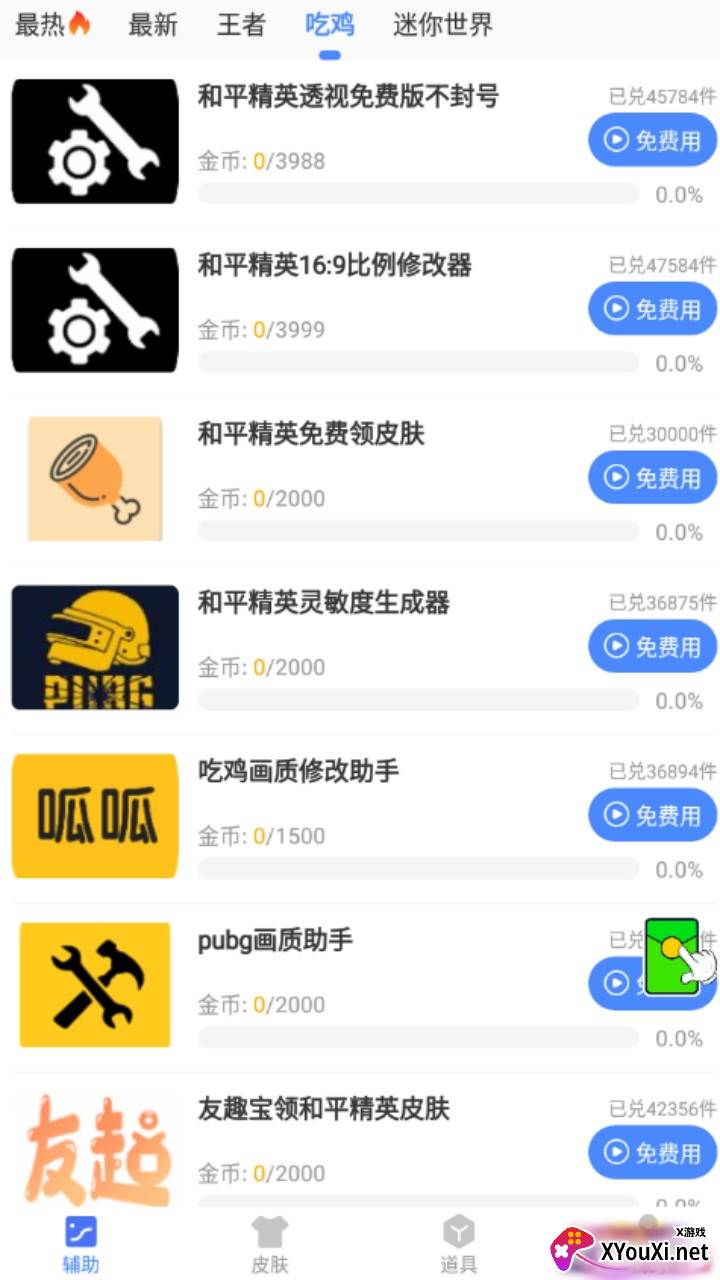
Task: Tap the orange 友趣 icon of 友趣宝领和平精英皮肤
Action: coord(94,1151)
